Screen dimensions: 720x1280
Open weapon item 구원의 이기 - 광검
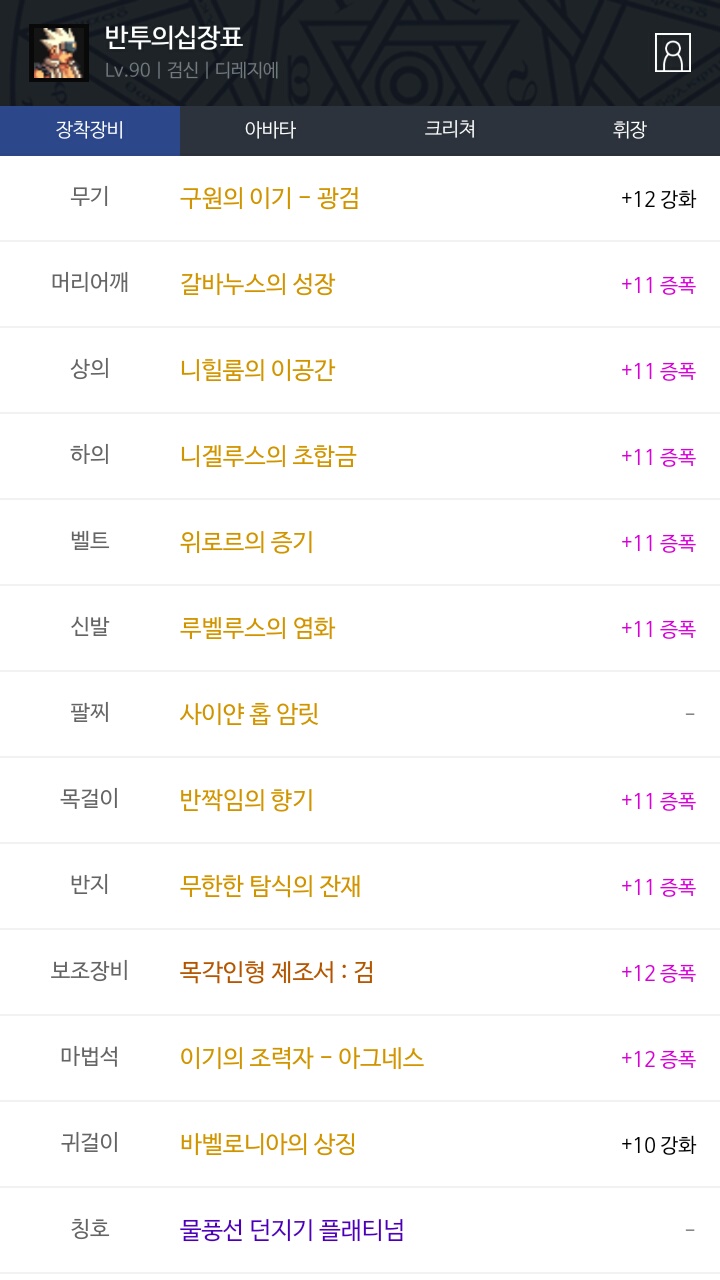(x=269, y=198)
